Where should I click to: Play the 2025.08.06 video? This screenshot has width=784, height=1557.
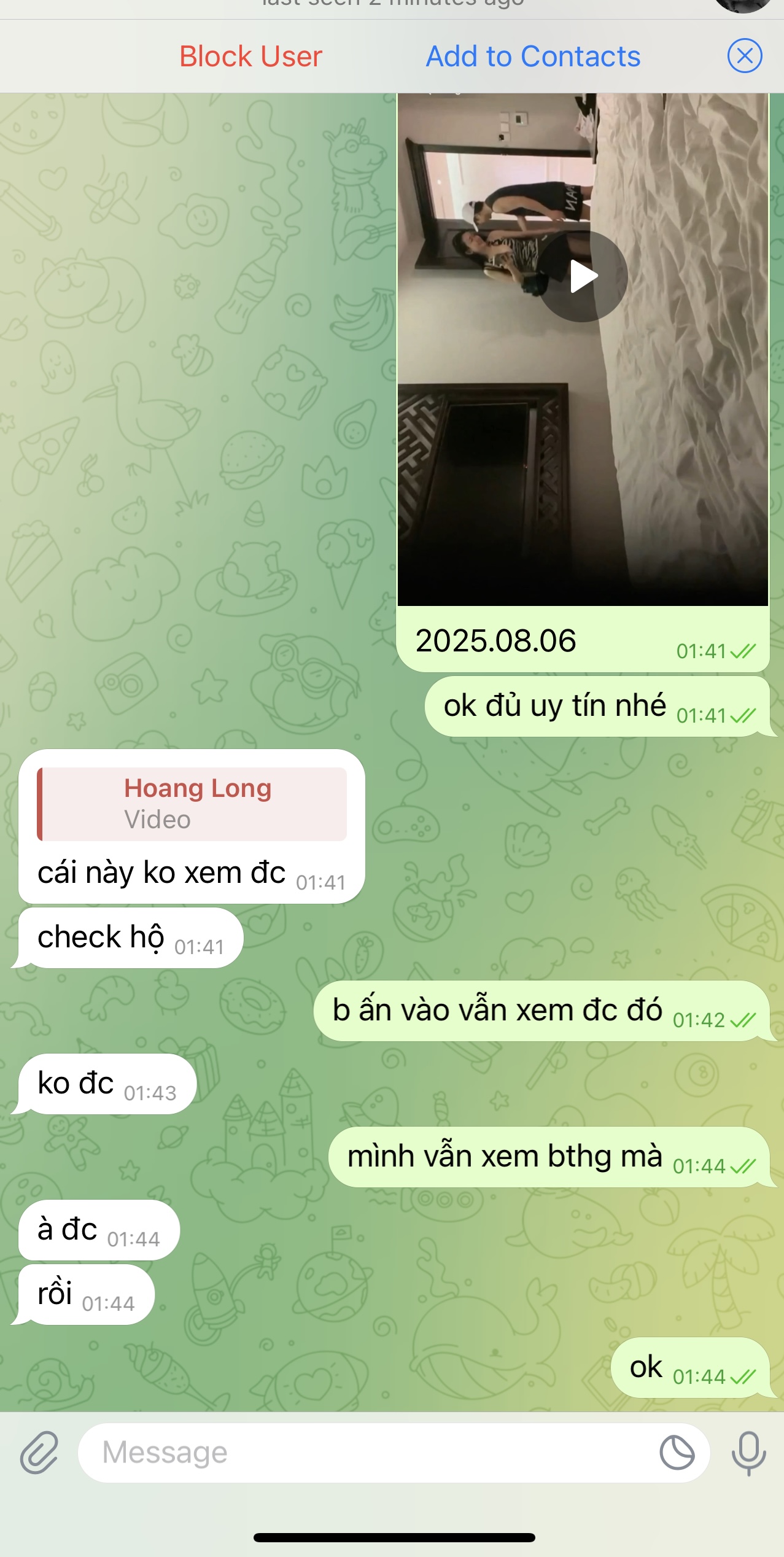[583, 276]
